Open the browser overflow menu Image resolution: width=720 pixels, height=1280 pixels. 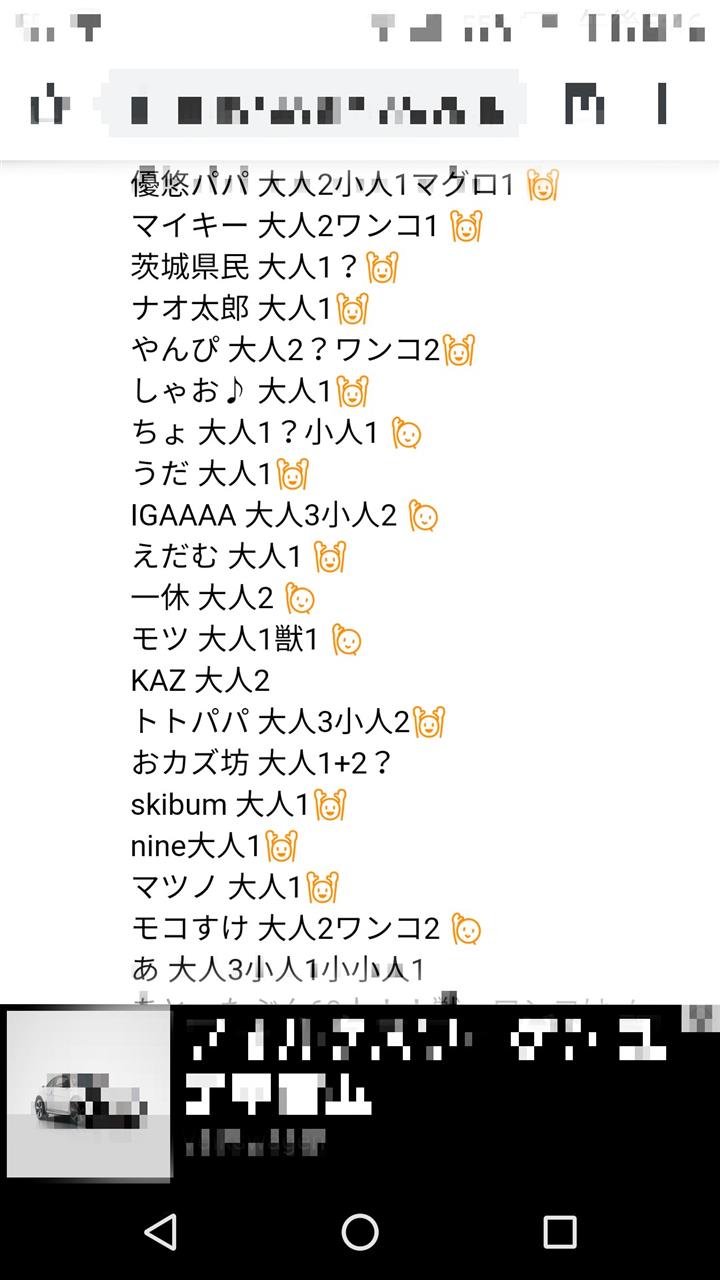pos(661,104)
